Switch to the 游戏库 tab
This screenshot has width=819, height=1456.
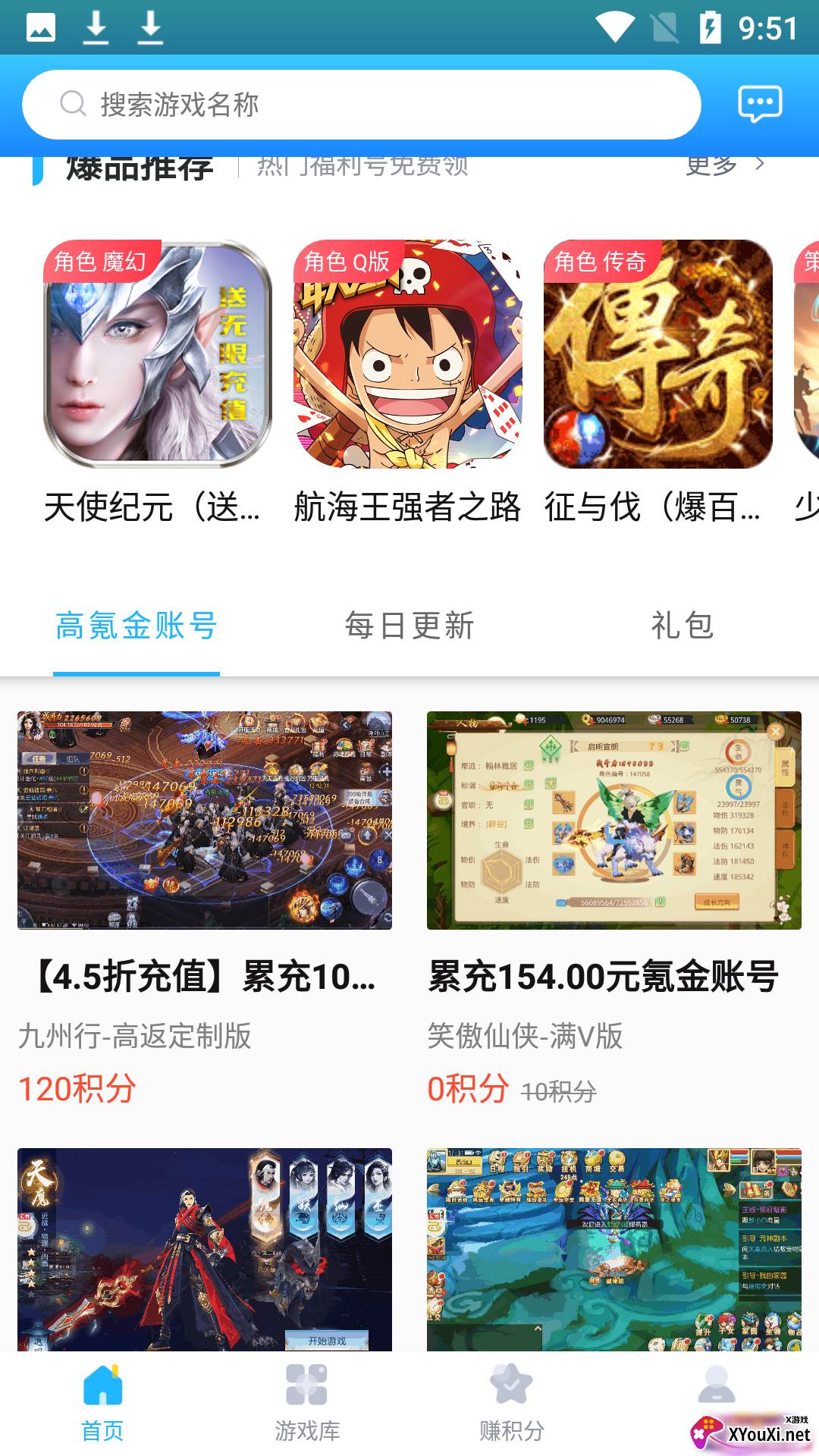(307, 1401)
